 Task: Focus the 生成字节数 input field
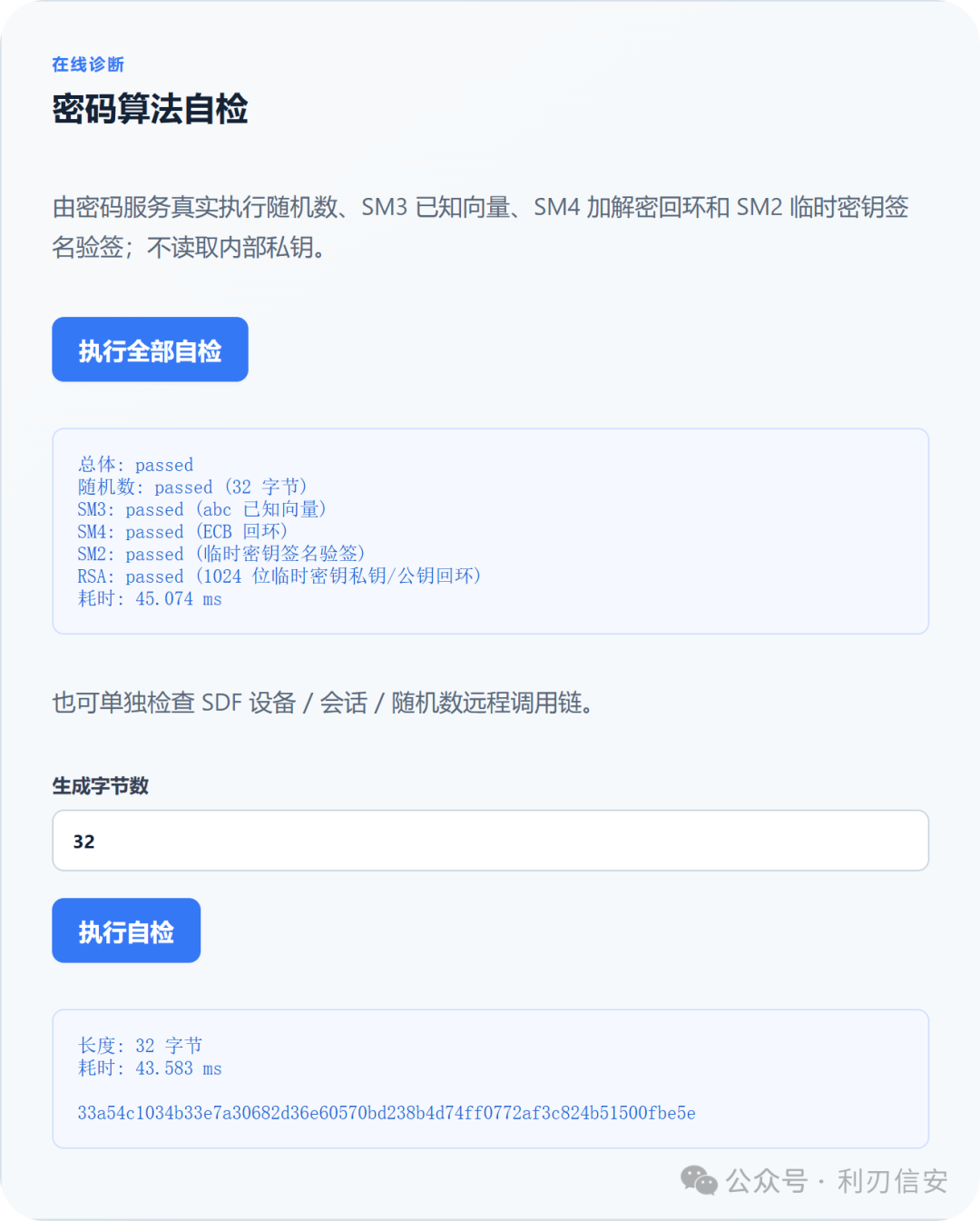490,841
